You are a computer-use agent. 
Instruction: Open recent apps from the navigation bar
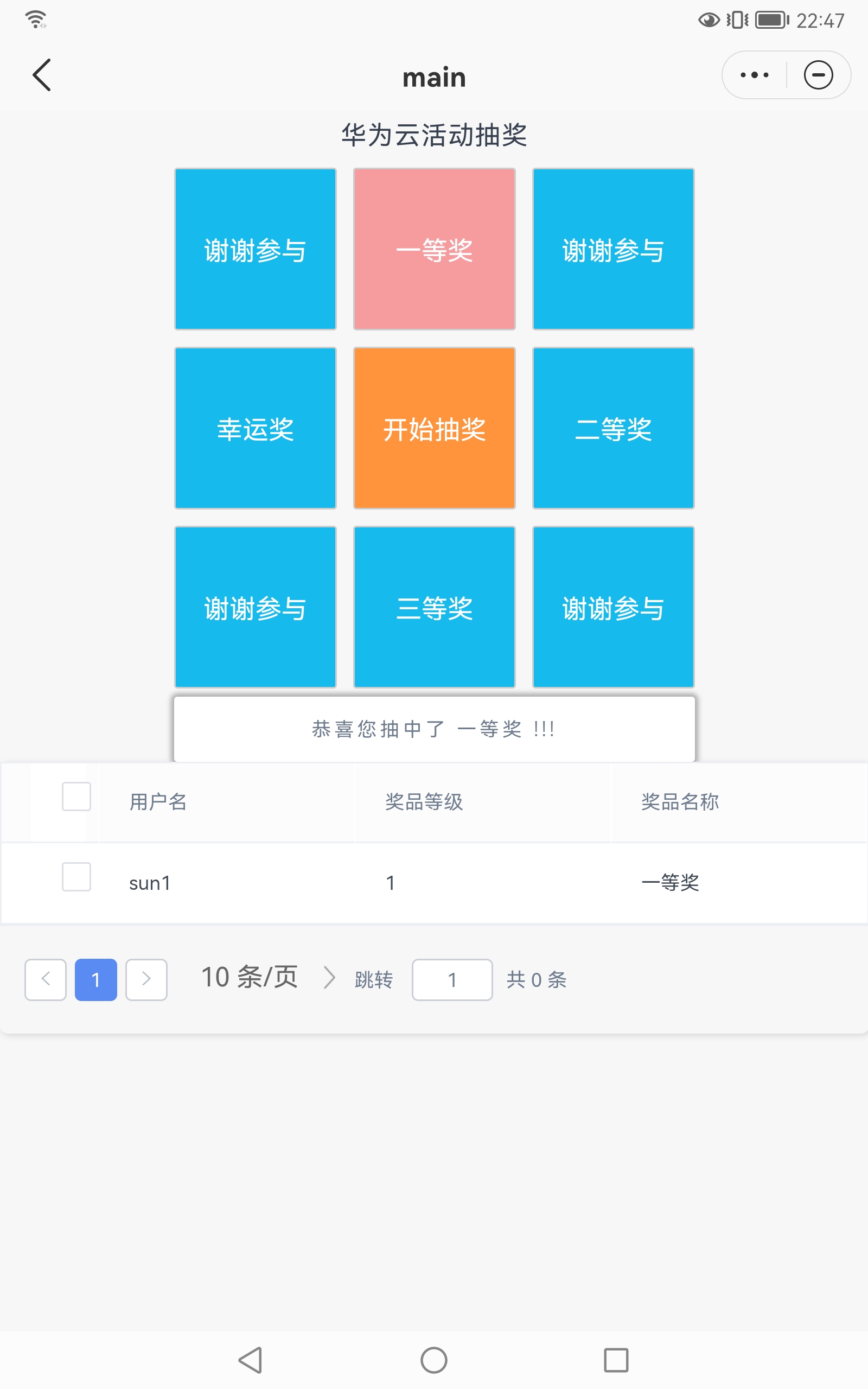(x=616, y=1360)
